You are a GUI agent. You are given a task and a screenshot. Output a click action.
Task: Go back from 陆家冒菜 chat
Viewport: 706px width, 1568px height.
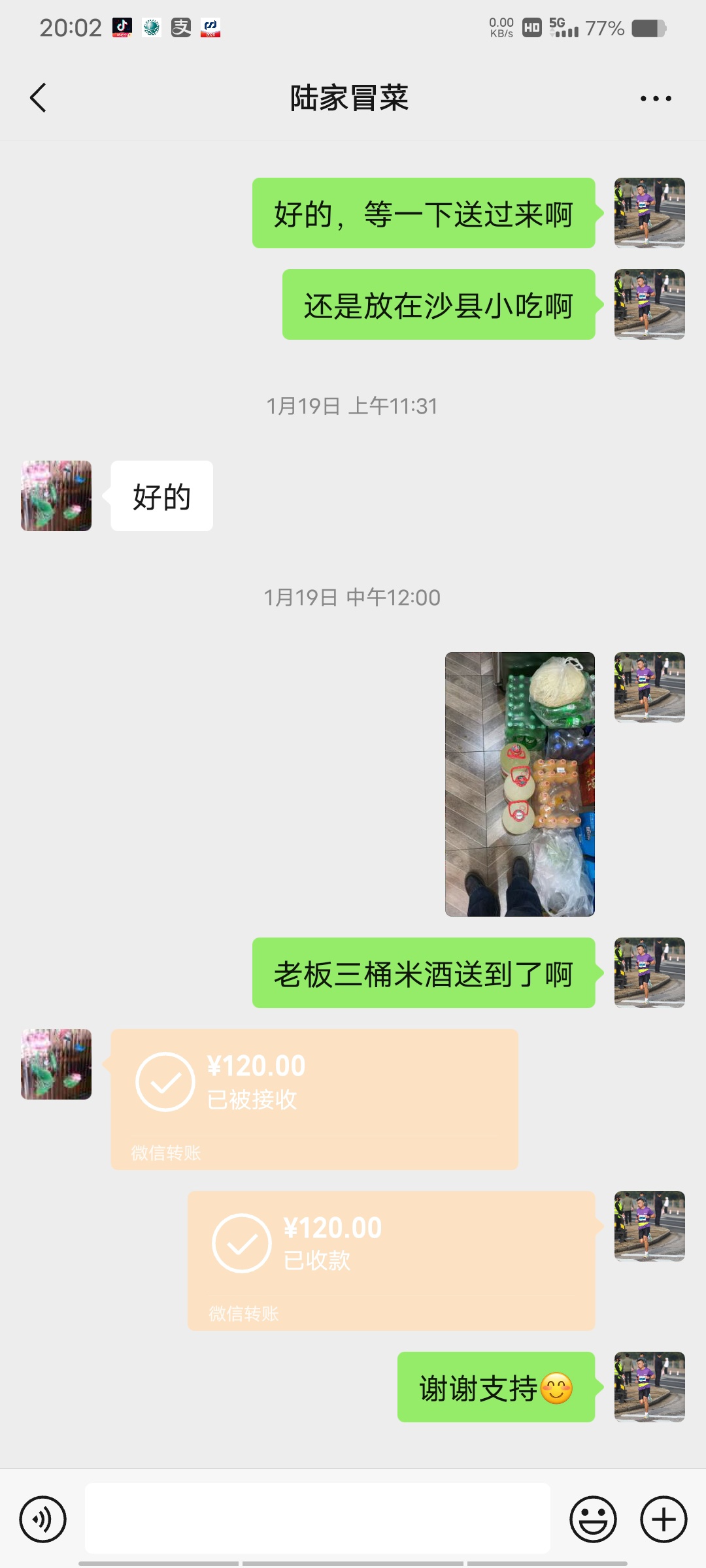38,98
